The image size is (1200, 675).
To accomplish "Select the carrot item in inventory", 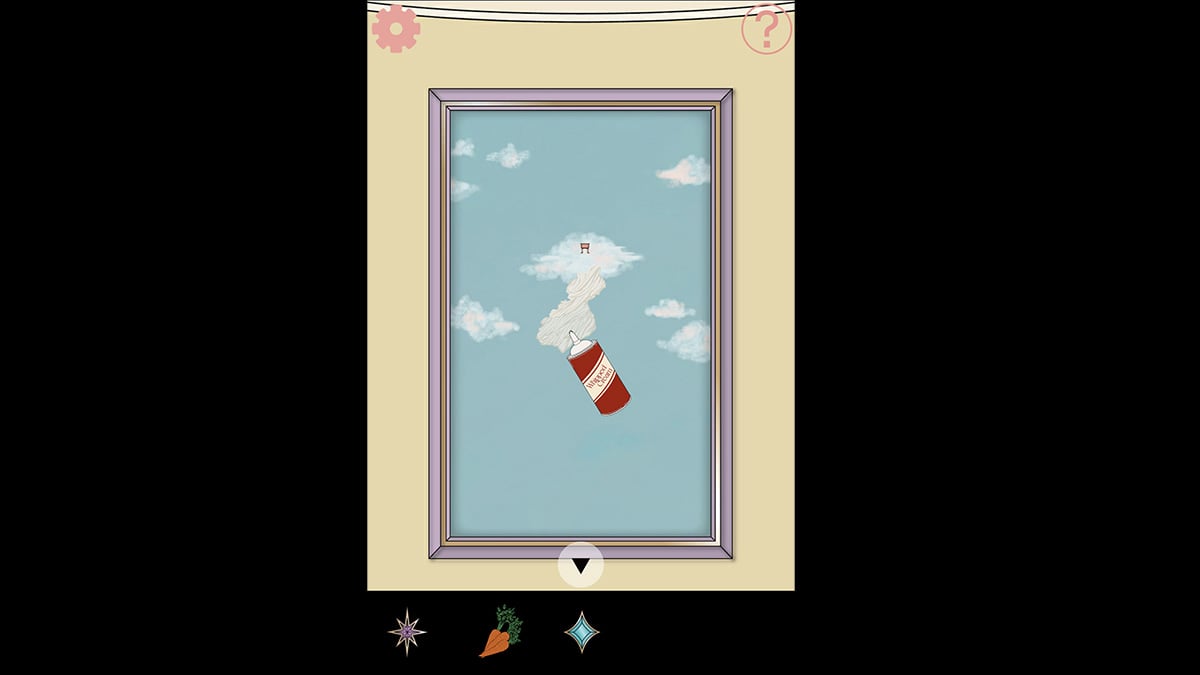I will coord(500,632).
